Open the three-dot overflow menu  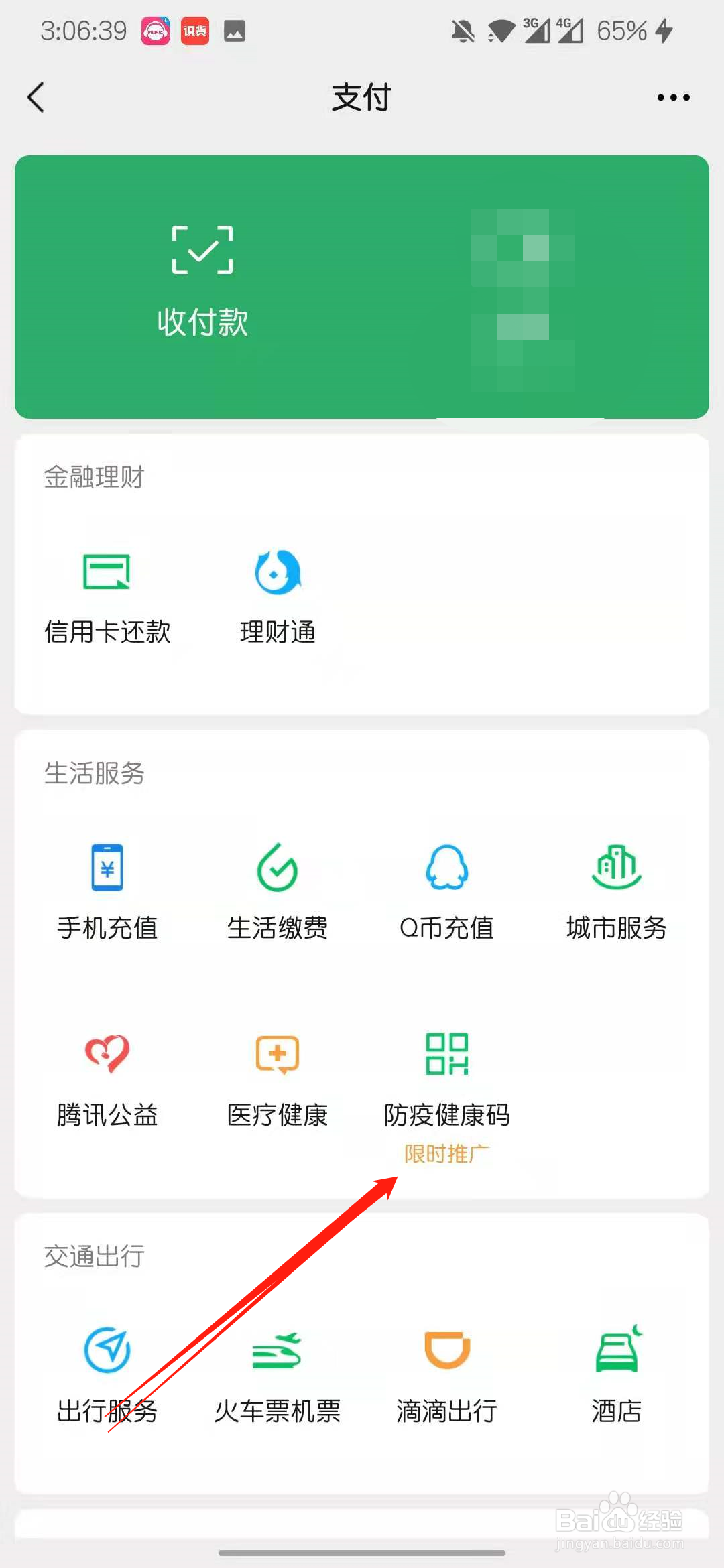pos(673,98)
